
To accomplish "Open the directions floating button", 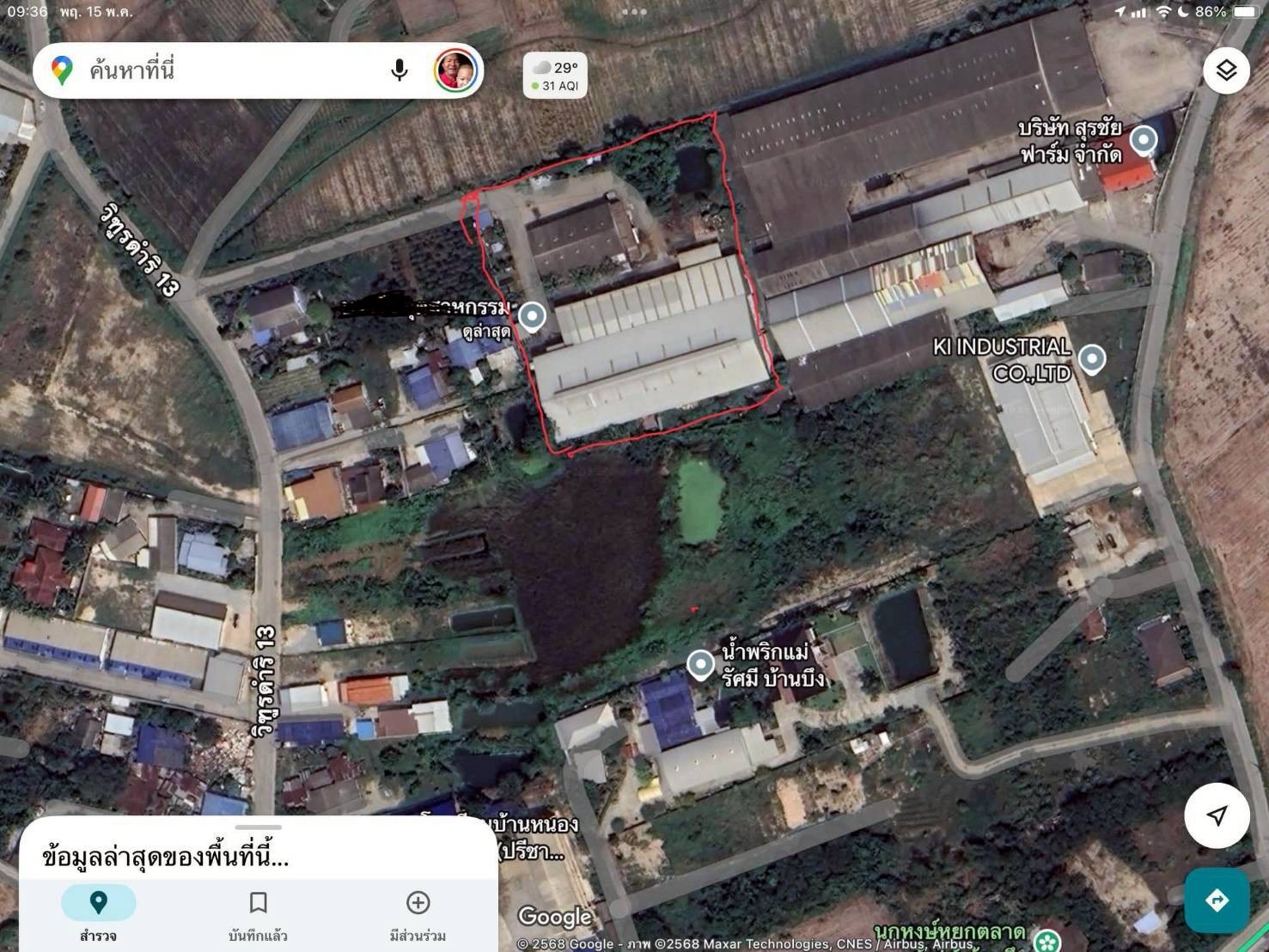I will (x=1217, y=900).
